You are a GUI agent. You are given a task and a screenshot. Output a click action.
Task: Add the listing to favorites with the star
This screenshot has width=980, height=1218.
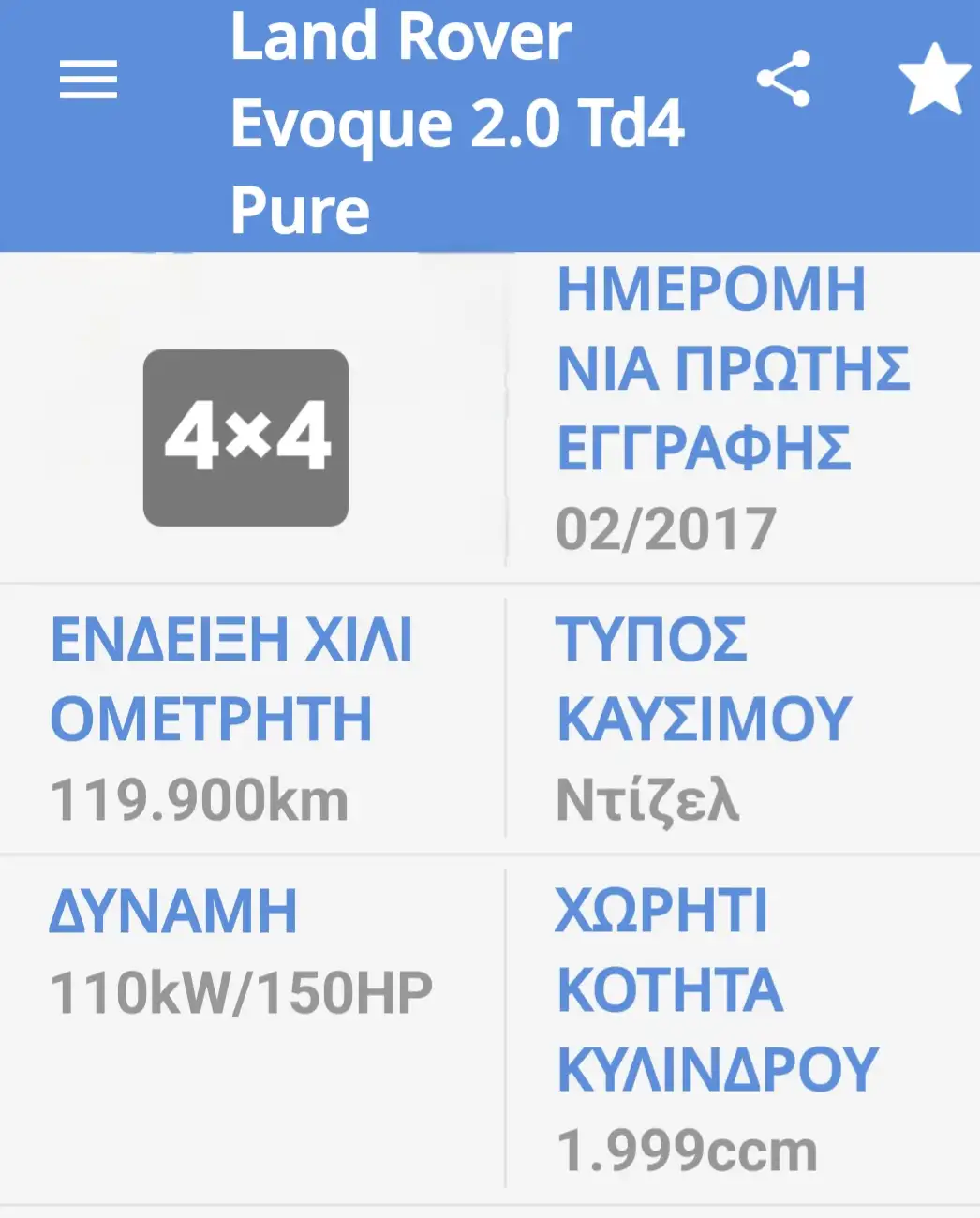tap(933, 81)
